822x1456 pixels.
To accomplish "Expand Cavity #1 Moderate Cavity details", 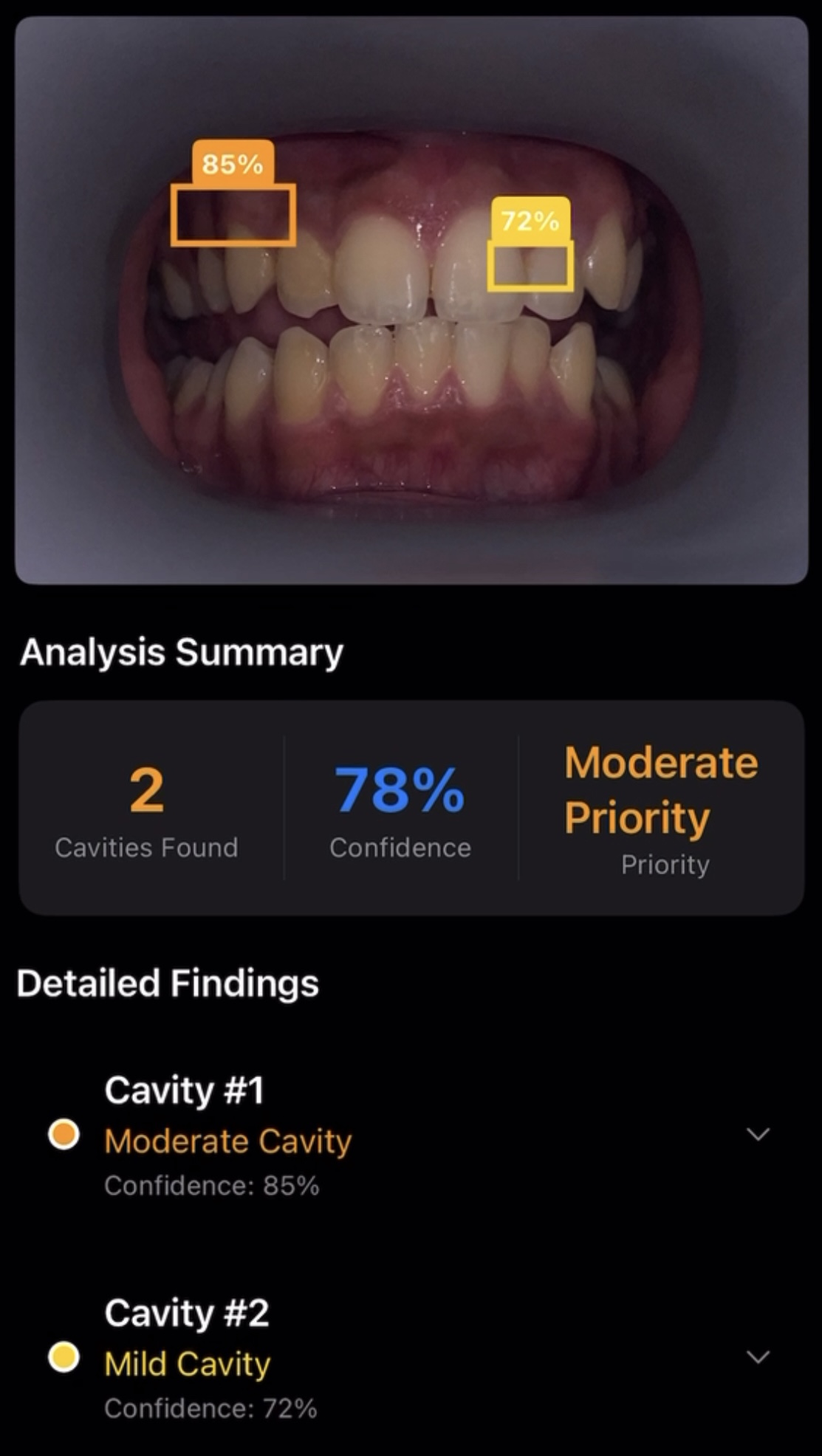I will tap(758, 1134).
